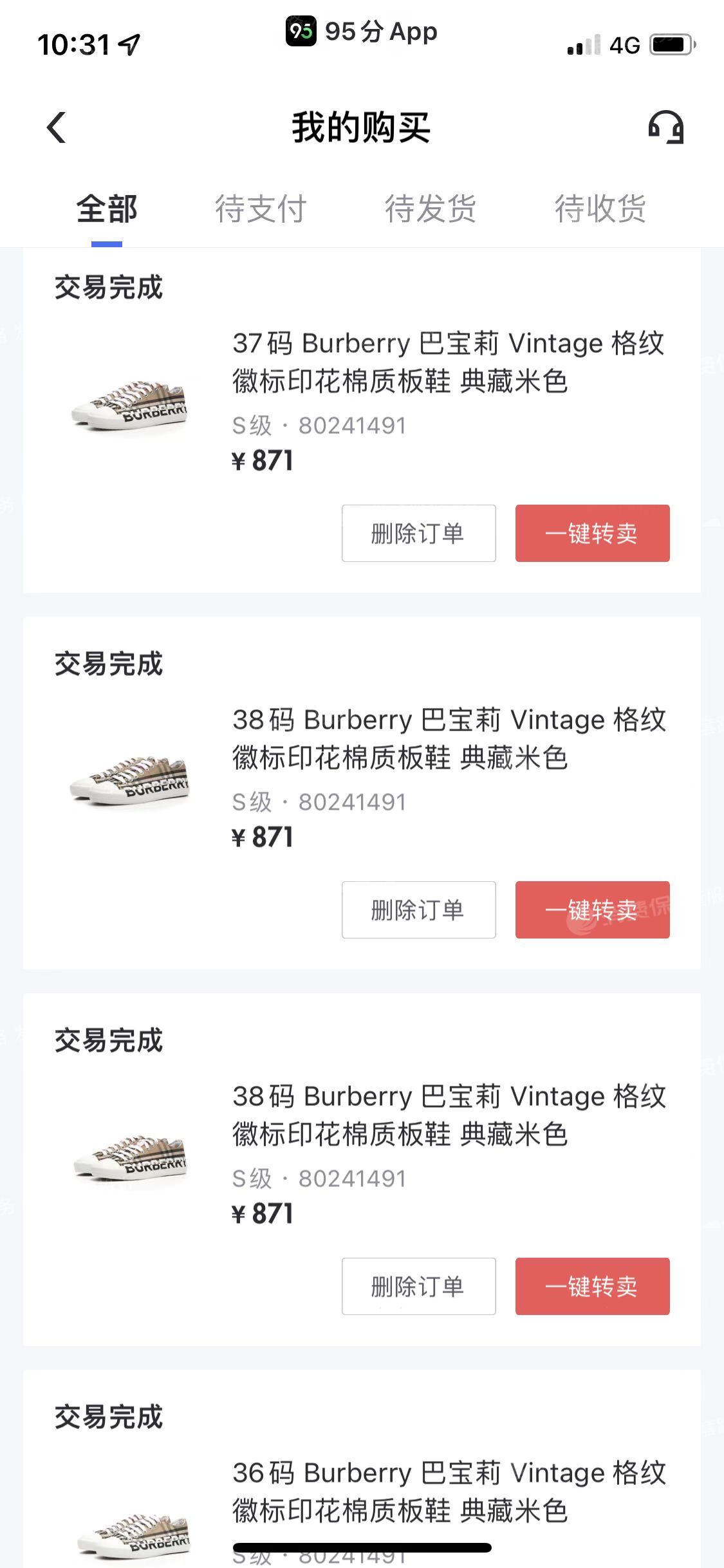
Task: Tap the back chevron to leave 我的购买
Action: (56, 127)
